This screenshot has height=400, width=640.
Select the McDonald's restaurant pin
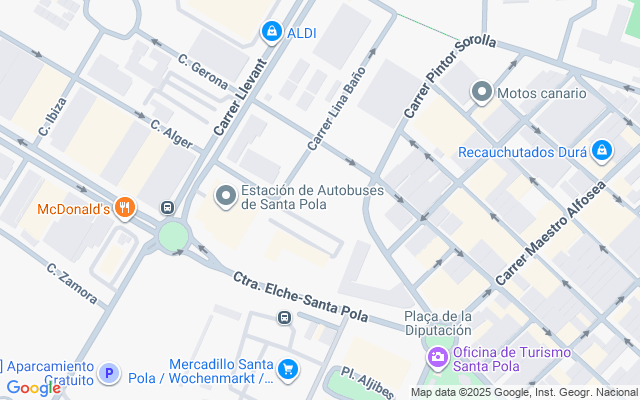pos(125,208)
